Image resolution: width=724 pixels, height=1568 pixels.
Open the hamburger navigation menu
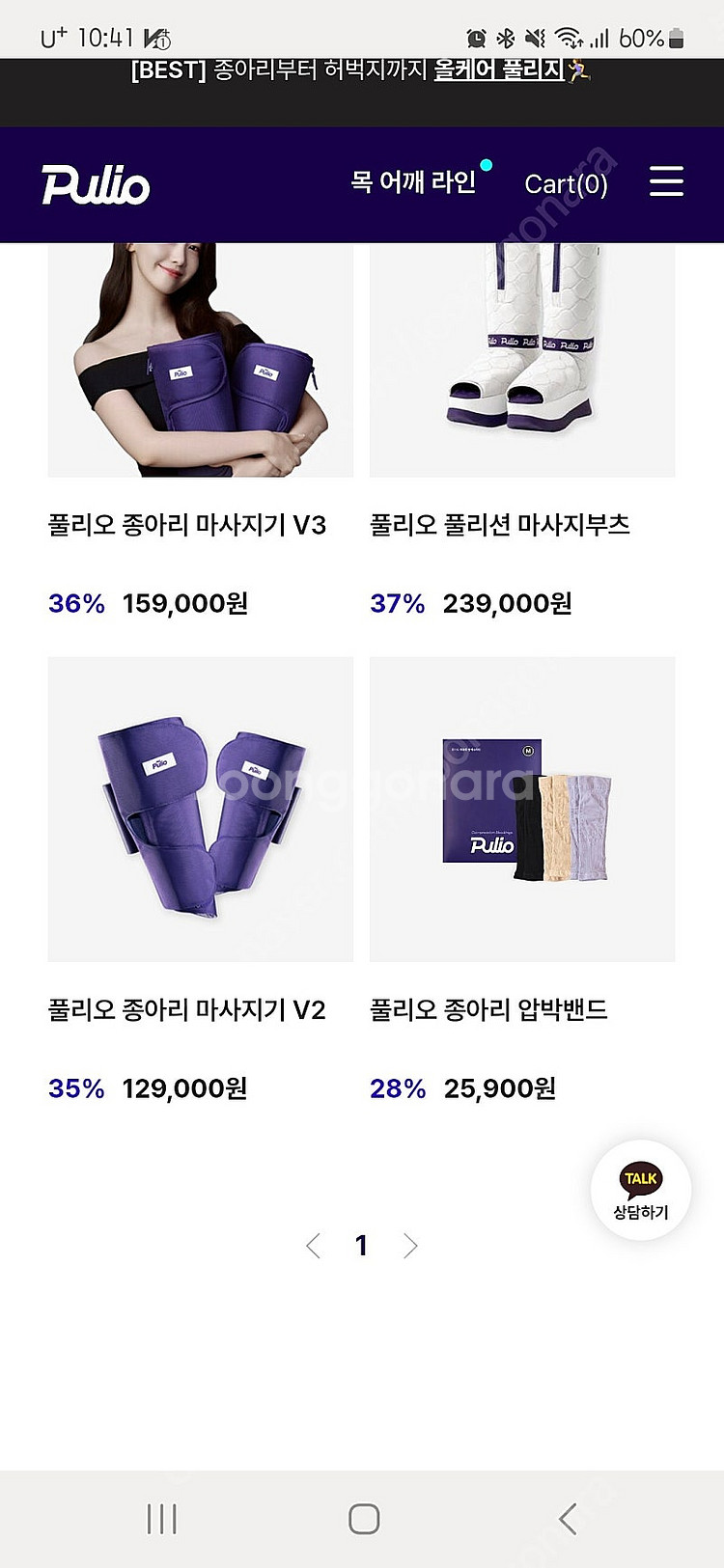(x=666, y=183)
